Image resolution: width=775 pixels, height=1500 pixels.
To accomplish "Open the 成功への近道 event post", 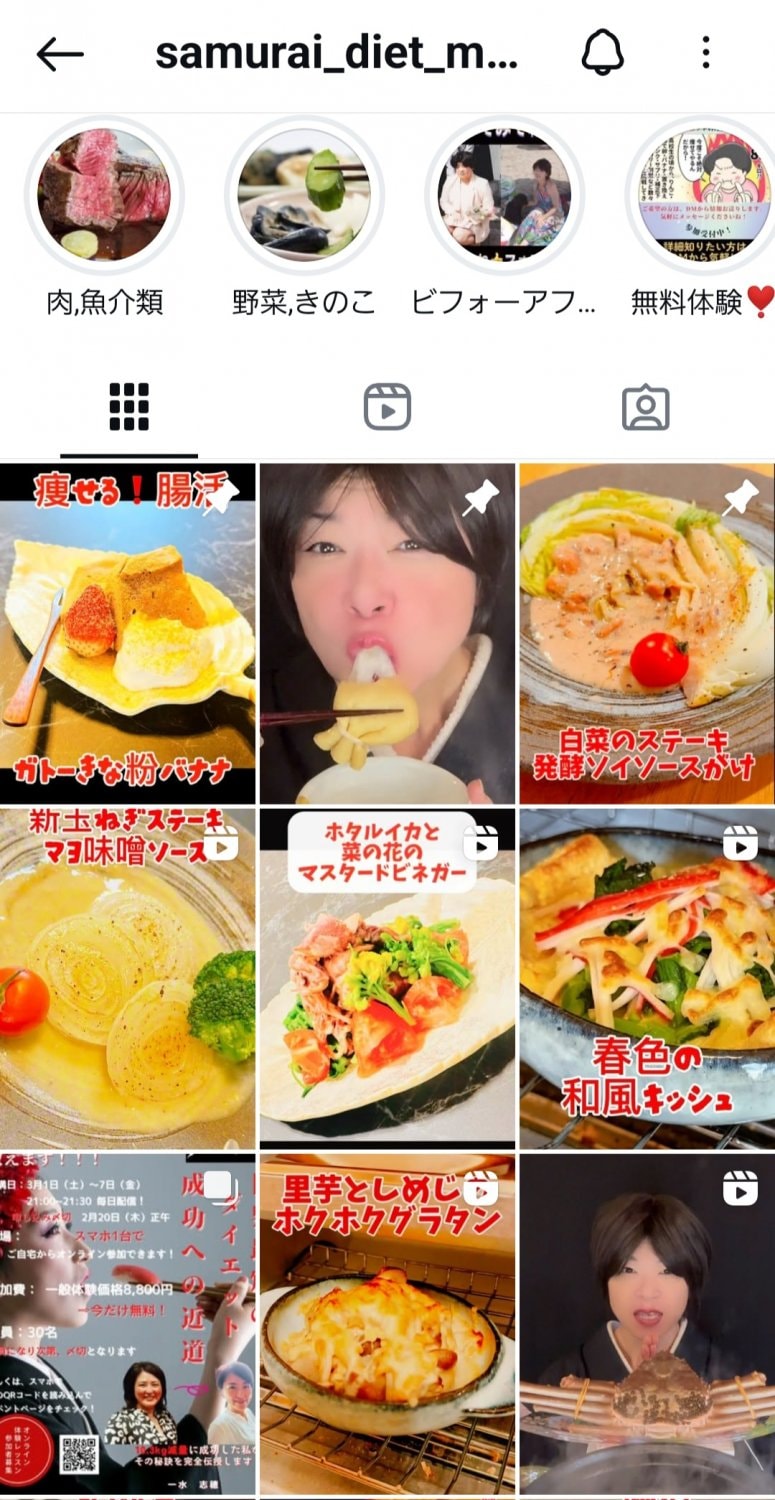I will (127, 1324).
